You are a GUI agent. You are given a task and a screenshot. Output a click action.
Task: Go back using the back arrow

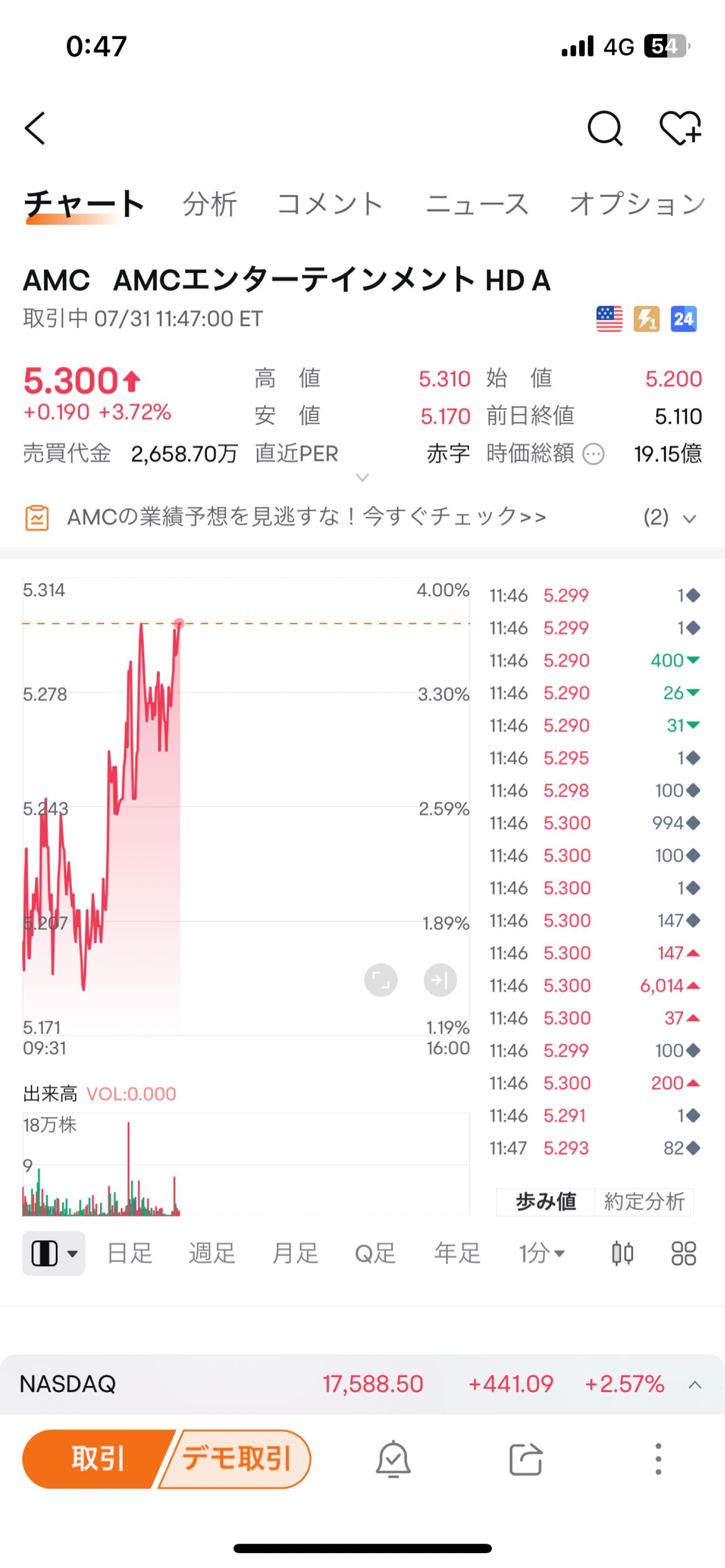(35, 128)
